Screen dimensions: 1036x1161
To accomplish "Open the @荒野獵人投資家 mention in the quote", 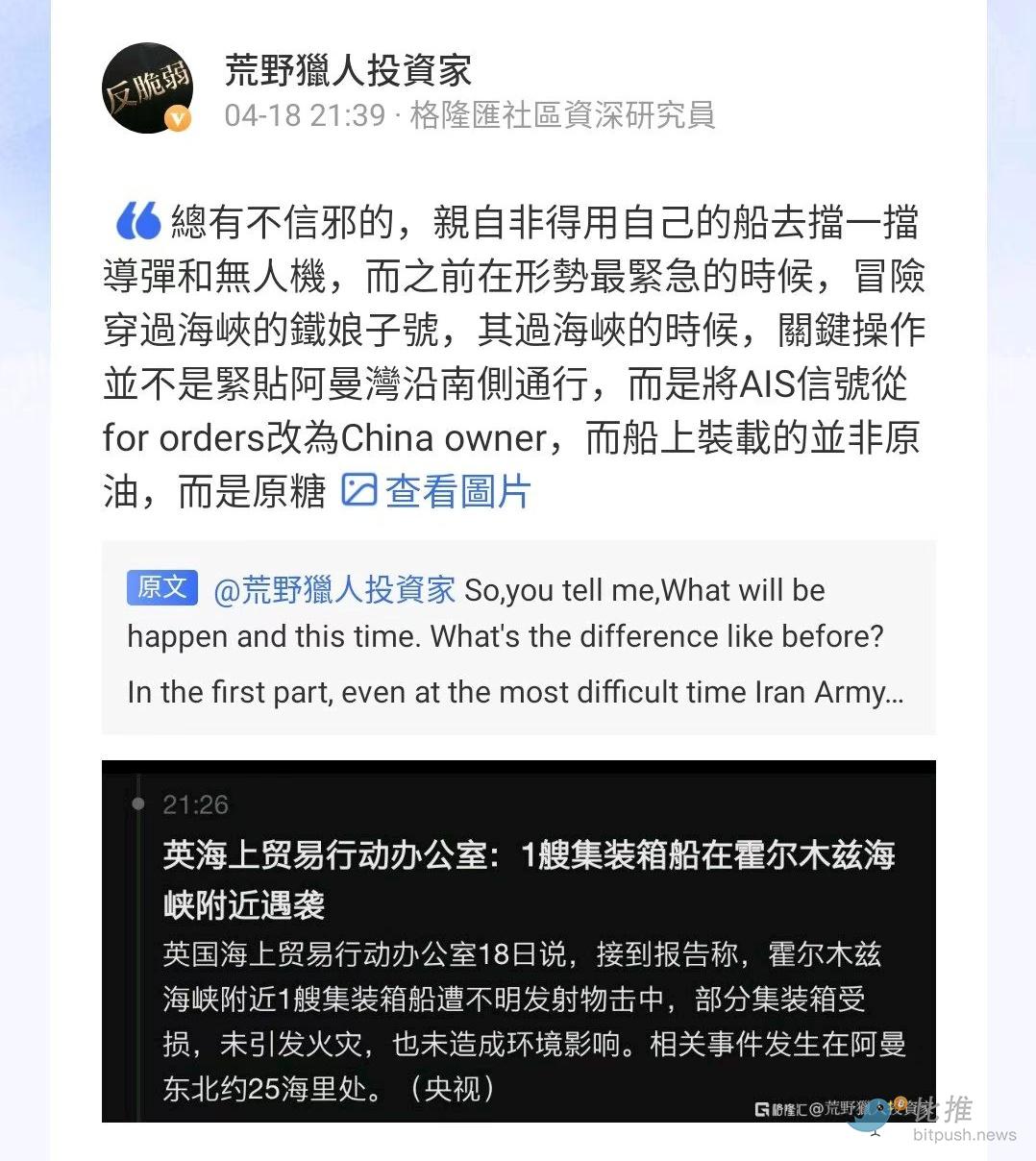I will click(x=334, y=589).
